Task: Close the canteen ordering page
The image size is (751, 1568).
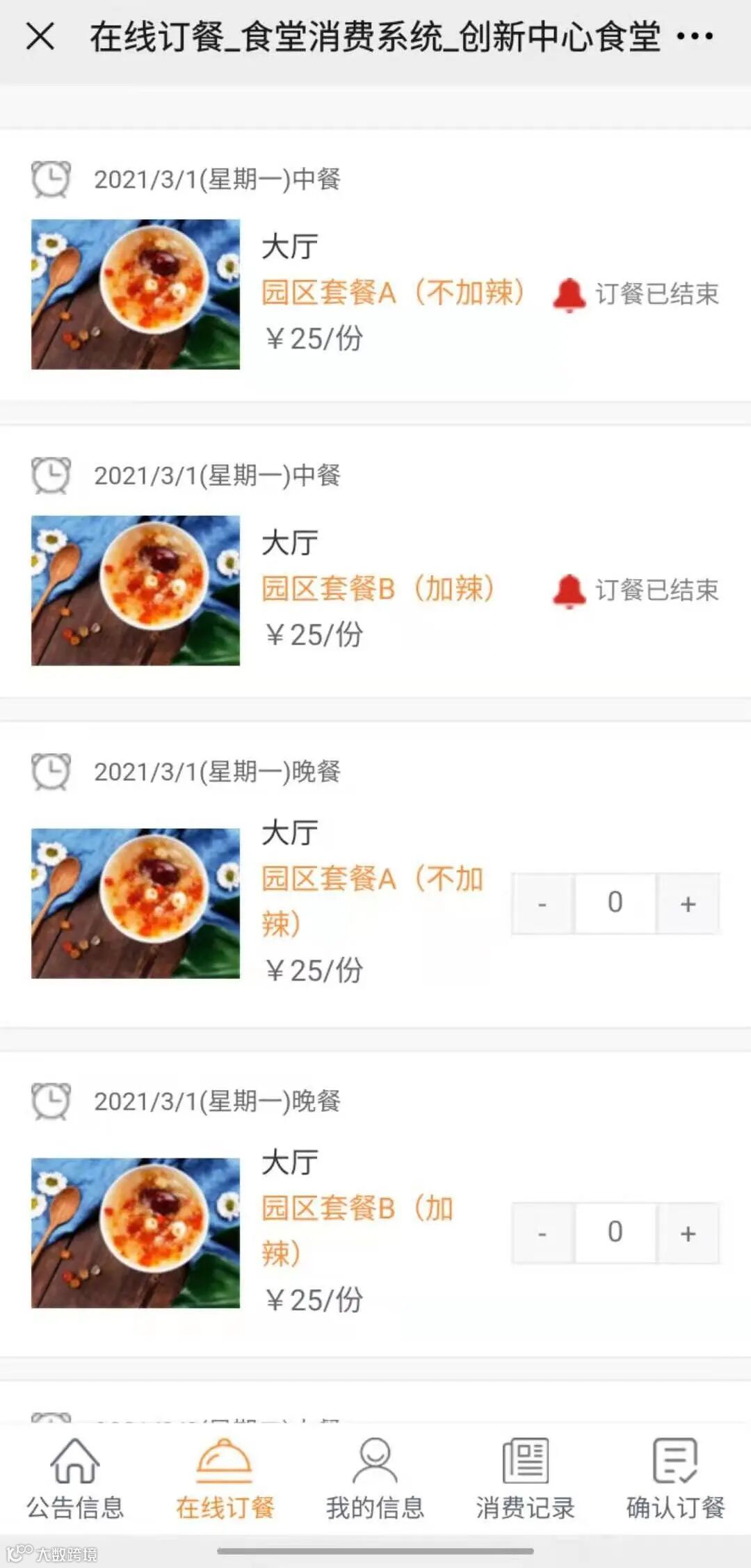Action: pyautogui.click(x=40, y=36)
